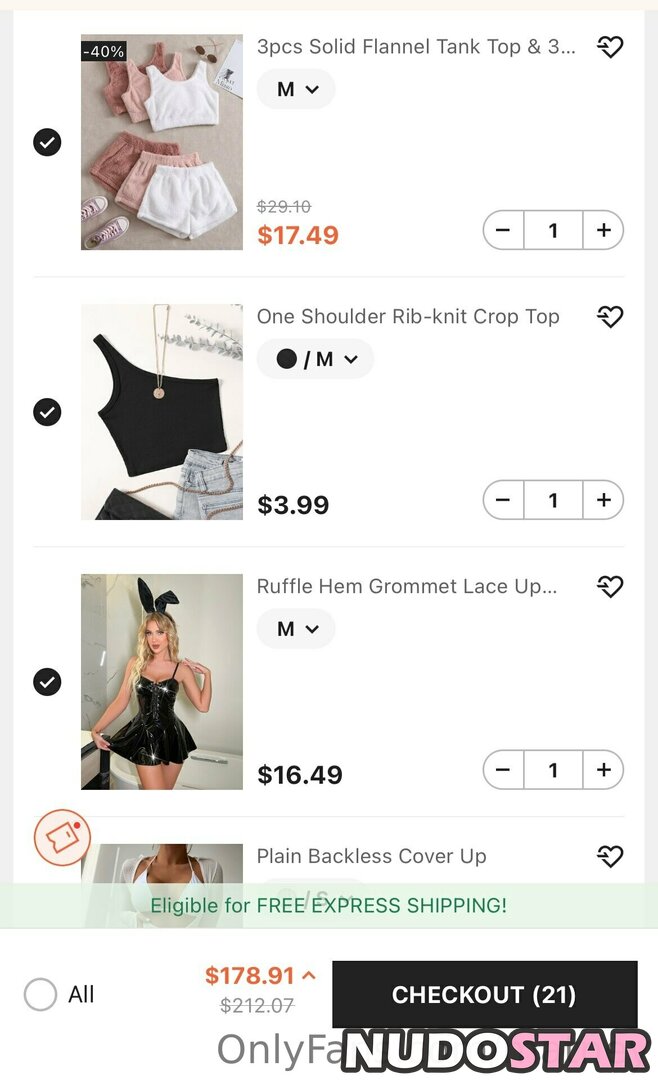Image resolution: width=658 pixels, height=1080 pixels.
Task: Reduce quantity of One Shoulder Crop Top
Action: 503,501
